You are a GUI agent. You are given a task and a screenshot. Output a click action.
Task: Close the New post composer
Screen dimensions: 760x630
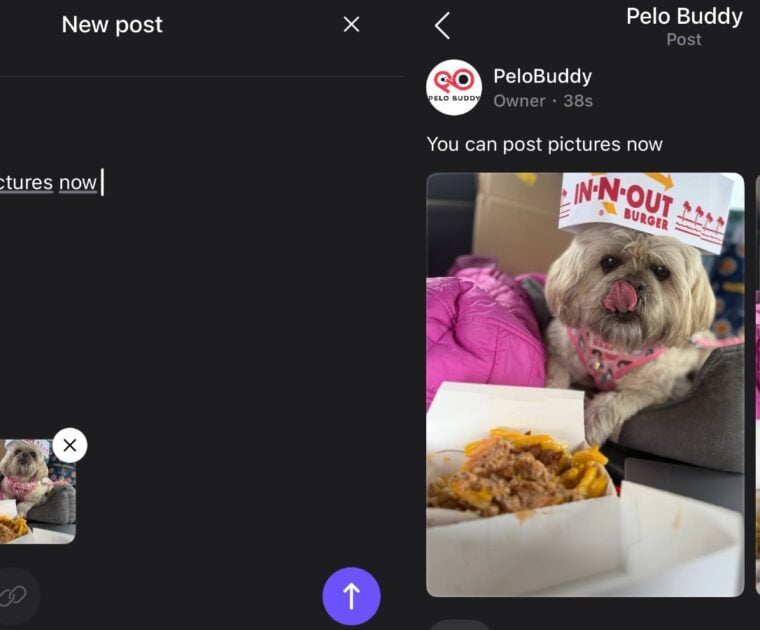tap(351, 25)
